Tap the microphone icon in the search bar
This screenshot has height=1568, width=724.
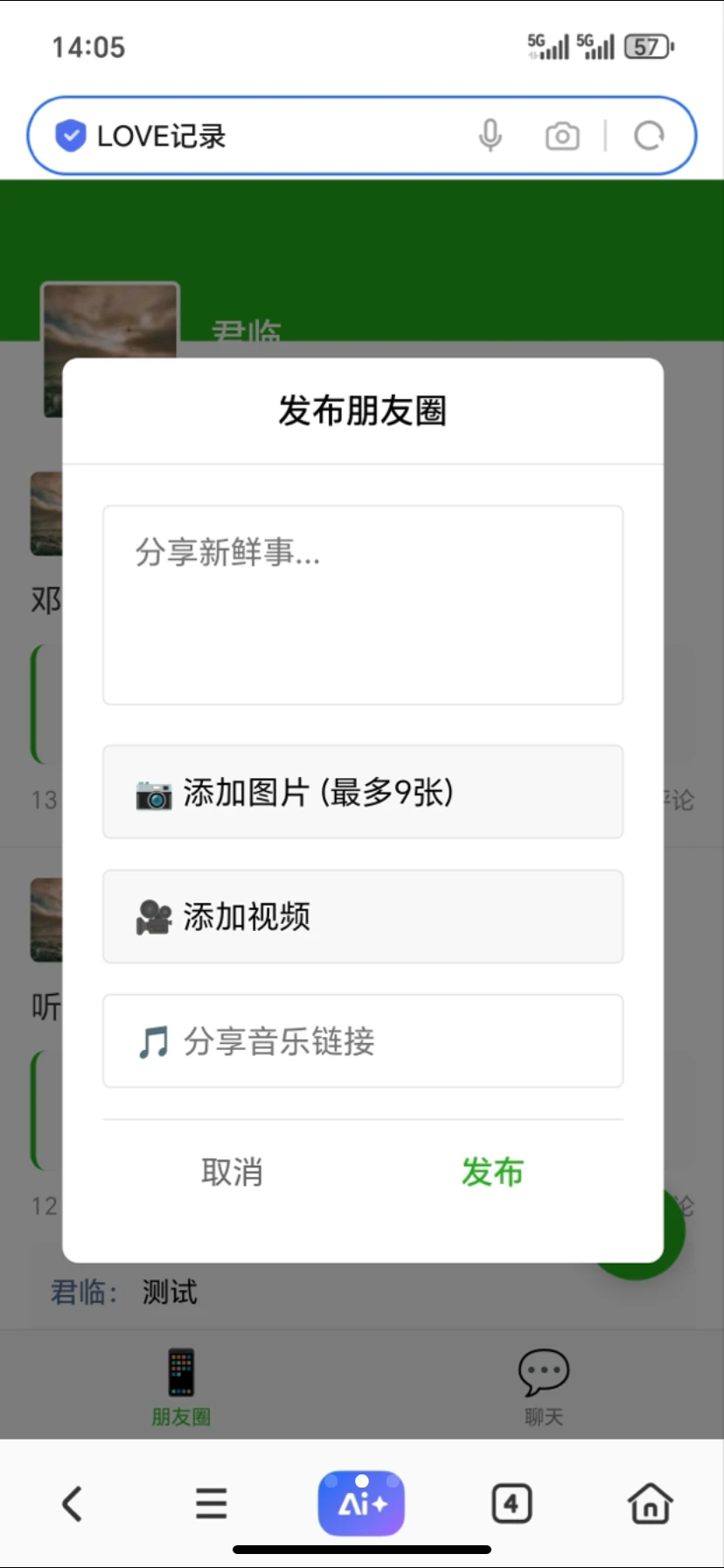[x=491, y=136]
